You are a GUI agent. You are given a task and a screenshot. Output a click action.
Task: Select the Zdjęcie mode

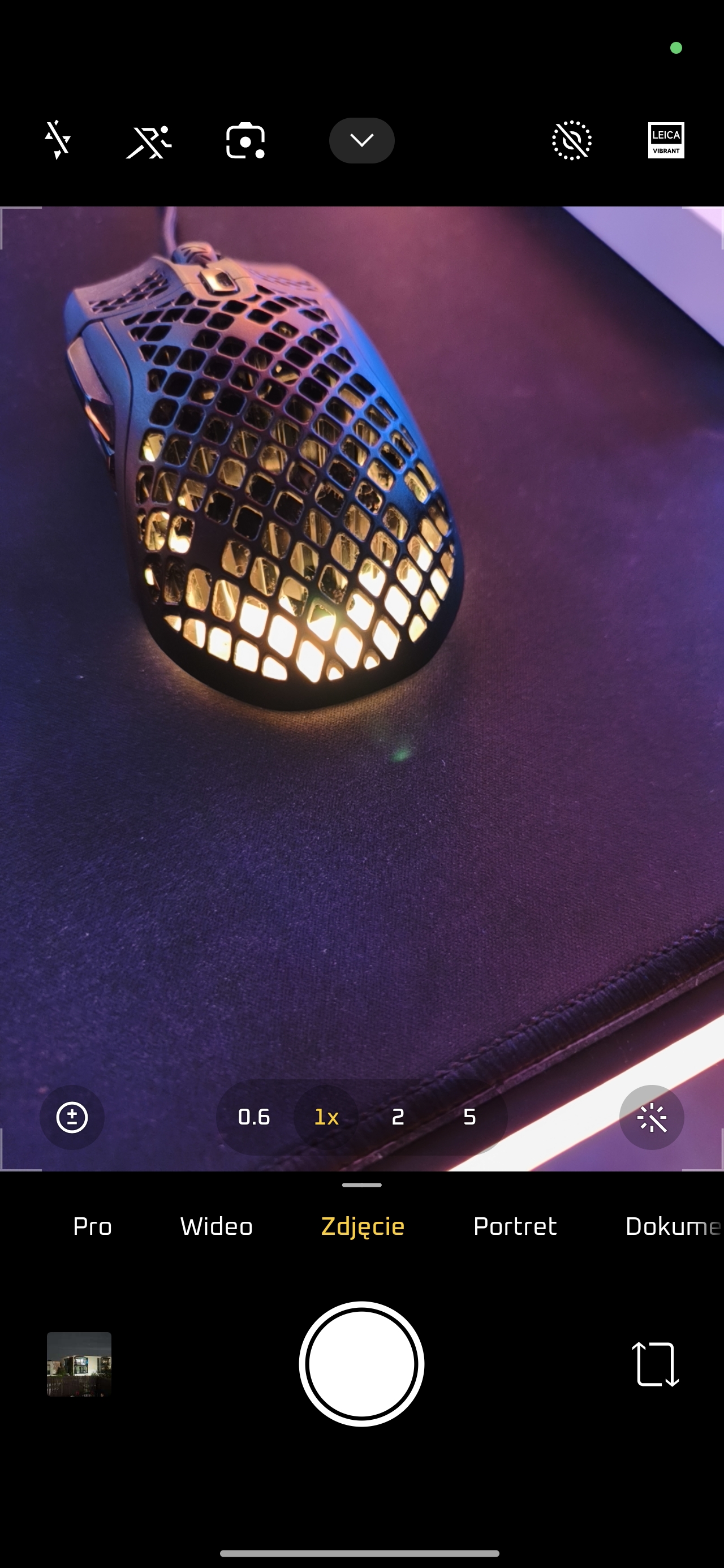(x=363, y=1226)
